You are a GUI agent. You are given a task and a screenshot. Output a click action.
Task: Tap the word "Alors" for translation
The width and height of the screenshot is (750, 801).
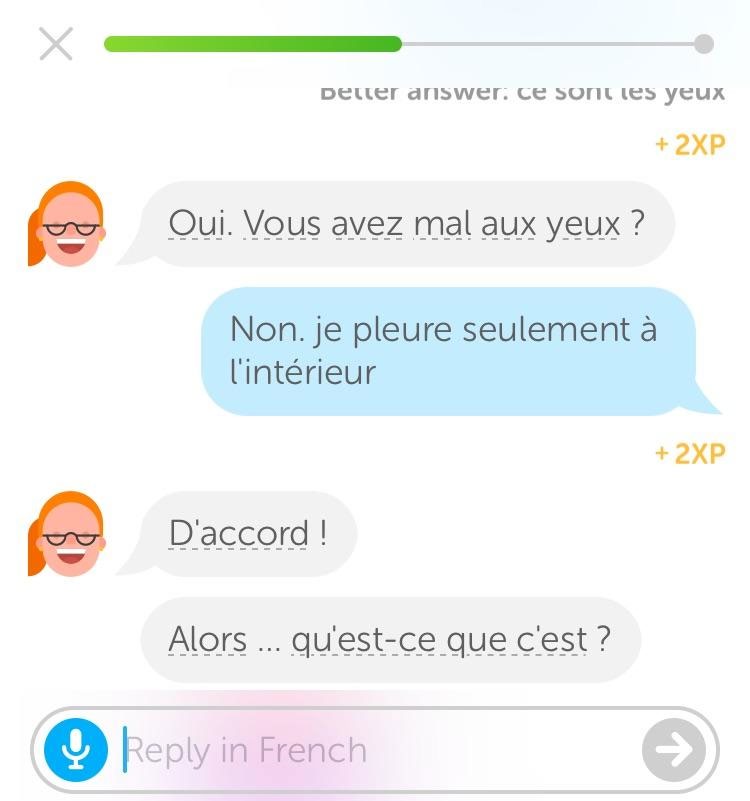point(207,639)
